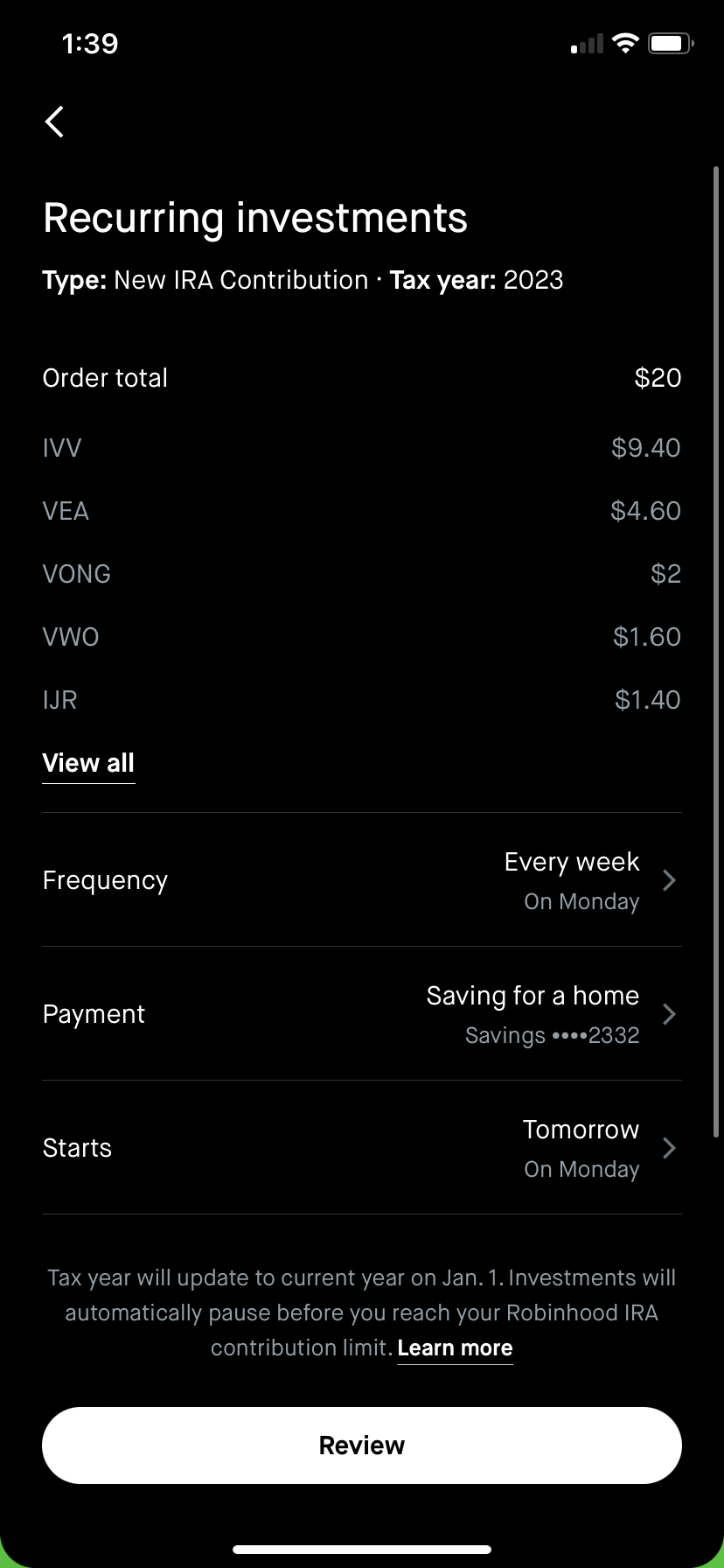Viewport: 724px width, 1568px height.
Task: Tap the View all link
Action: coord(88,763)
